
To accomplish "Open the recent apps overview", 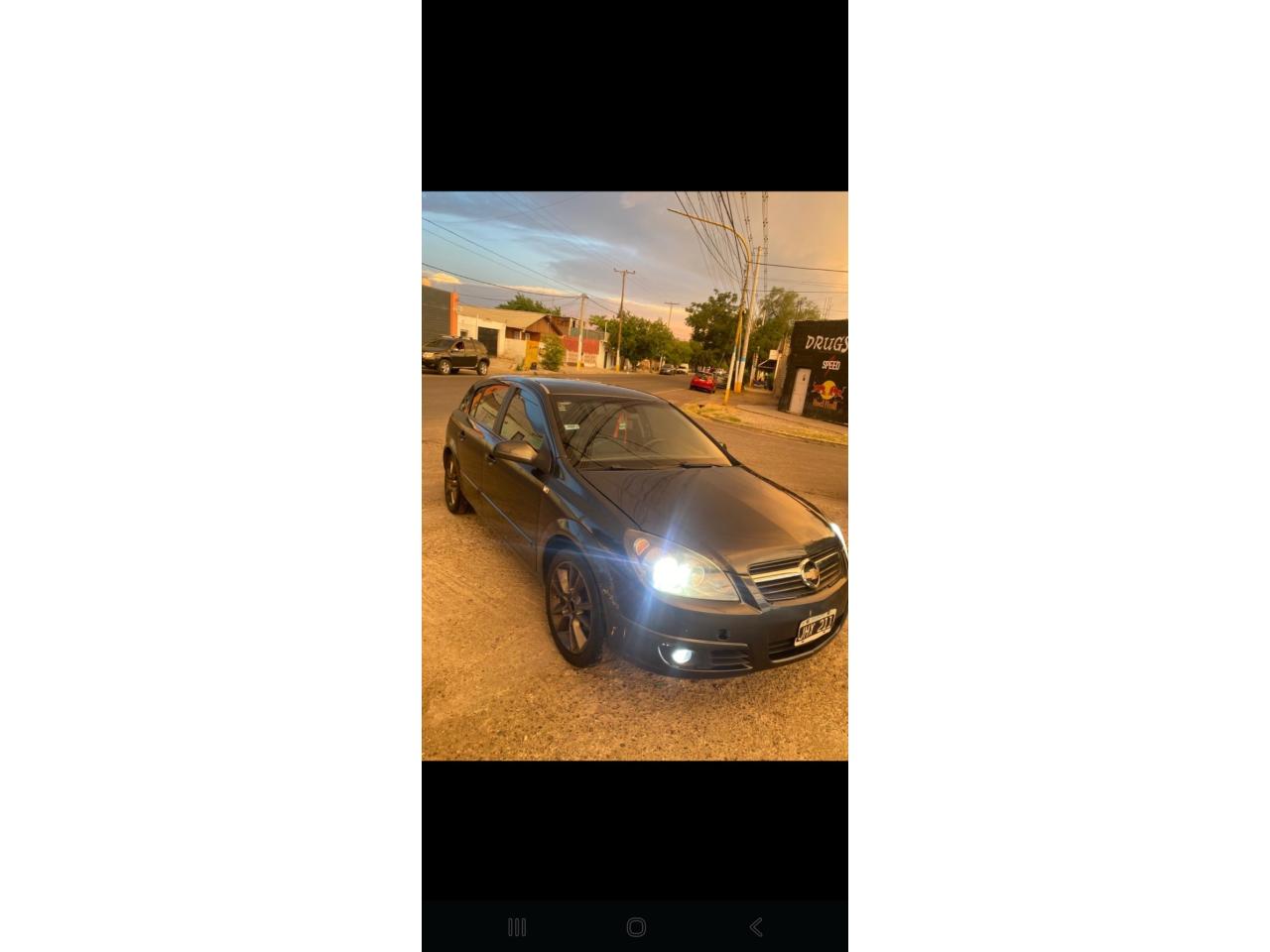I will pos(516,927).
